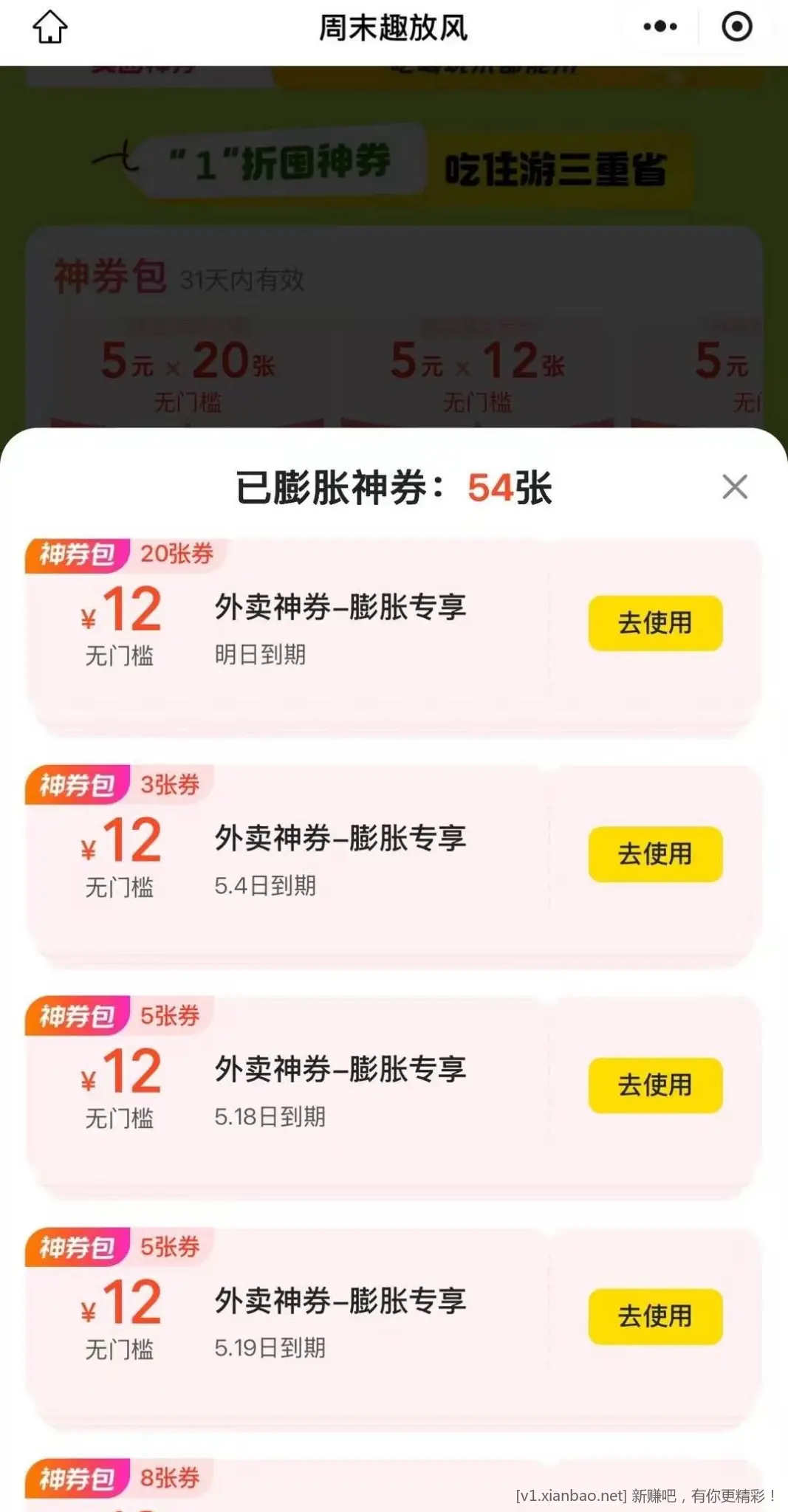Open the three-dot more menu
This screenshot has height=1512, width=788.
(659, 27)
